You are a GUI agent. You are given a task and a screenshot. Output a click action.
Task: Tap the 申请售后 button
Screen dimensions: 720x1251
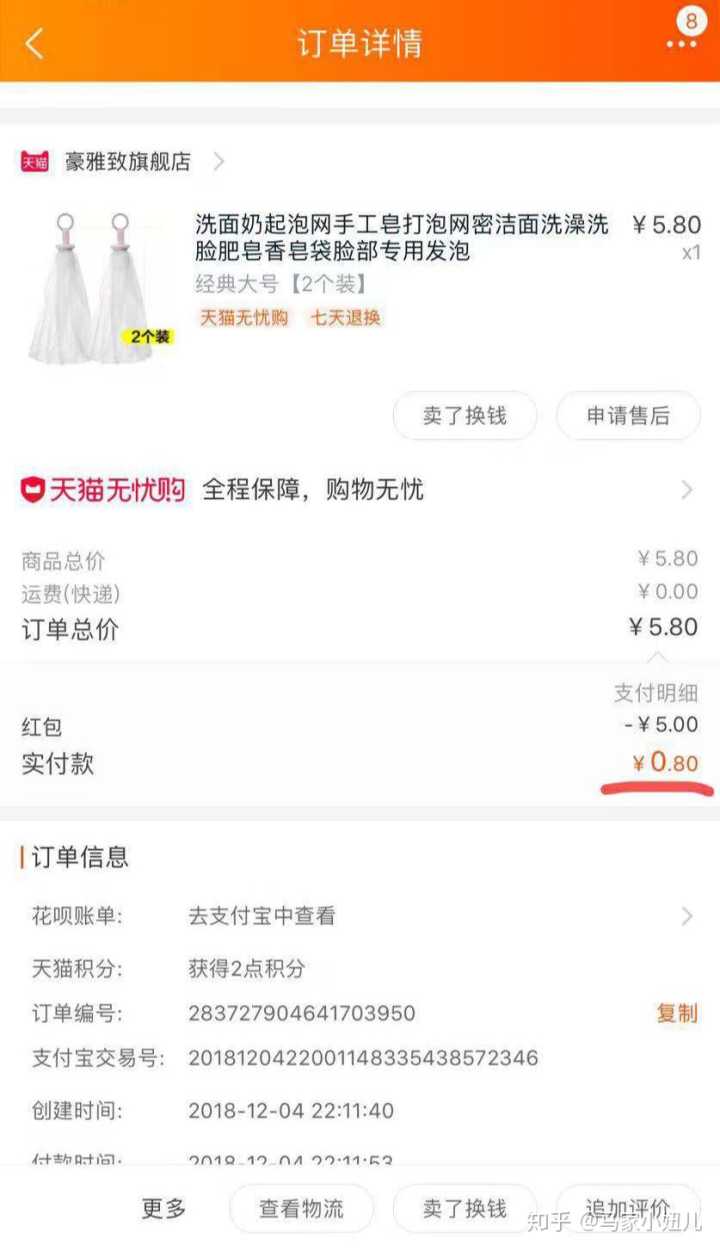(x=628, y=416)
